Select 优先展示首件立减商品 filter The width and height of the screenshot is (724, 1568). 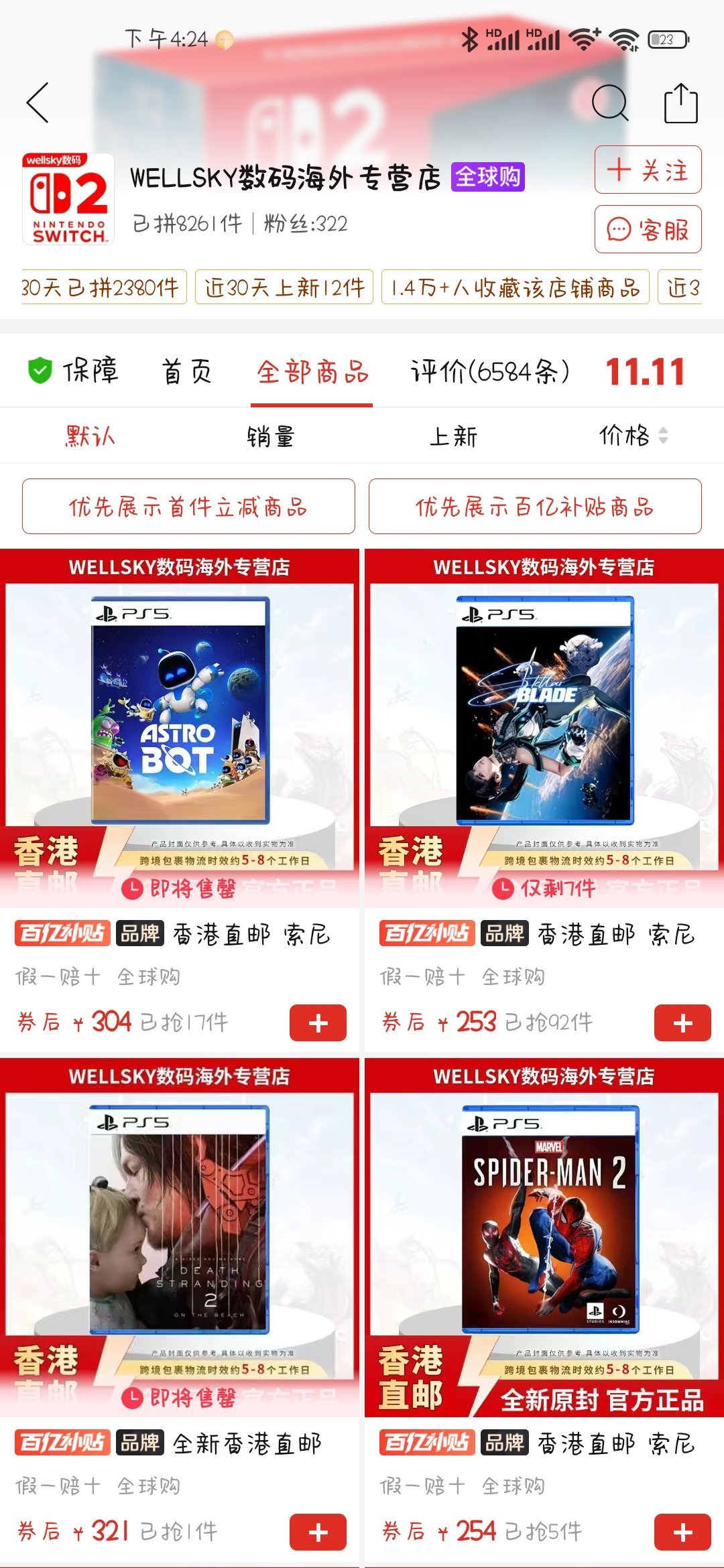point(188,507)
